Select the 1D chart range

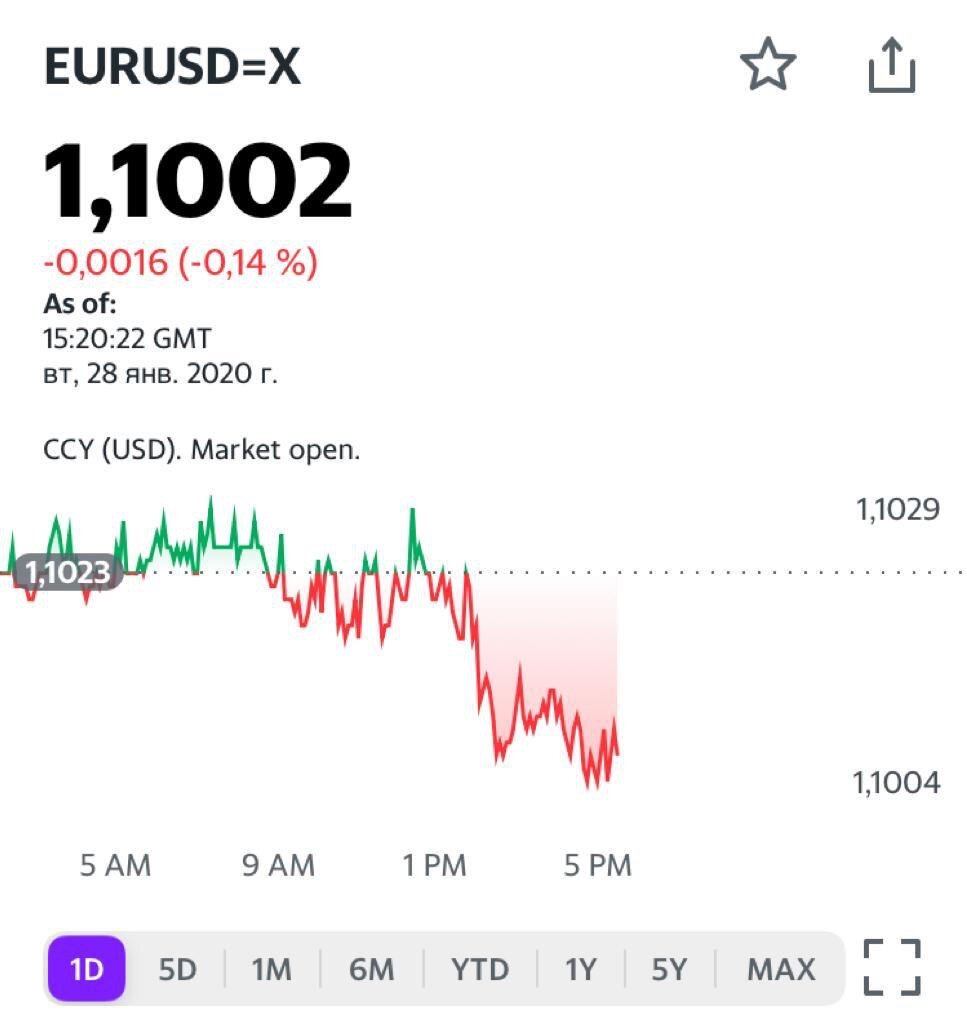pos(86,968)
